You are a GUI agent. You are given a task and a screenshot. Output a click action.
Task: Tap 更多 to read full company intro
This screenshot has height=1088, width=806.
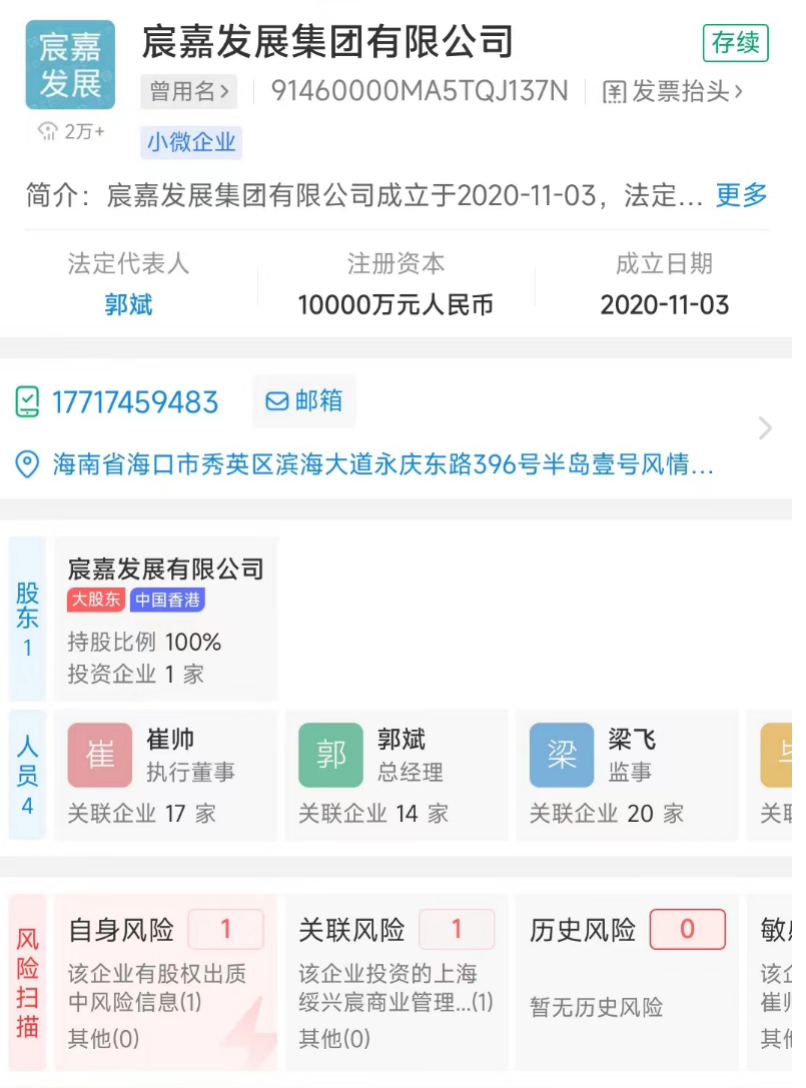[741, 195]
